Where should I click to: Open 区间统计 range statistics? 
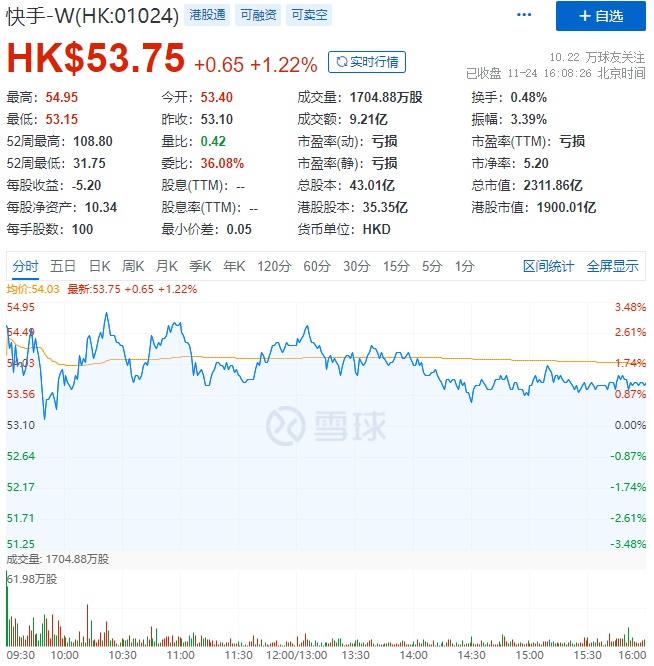click(x=549, y=266)
